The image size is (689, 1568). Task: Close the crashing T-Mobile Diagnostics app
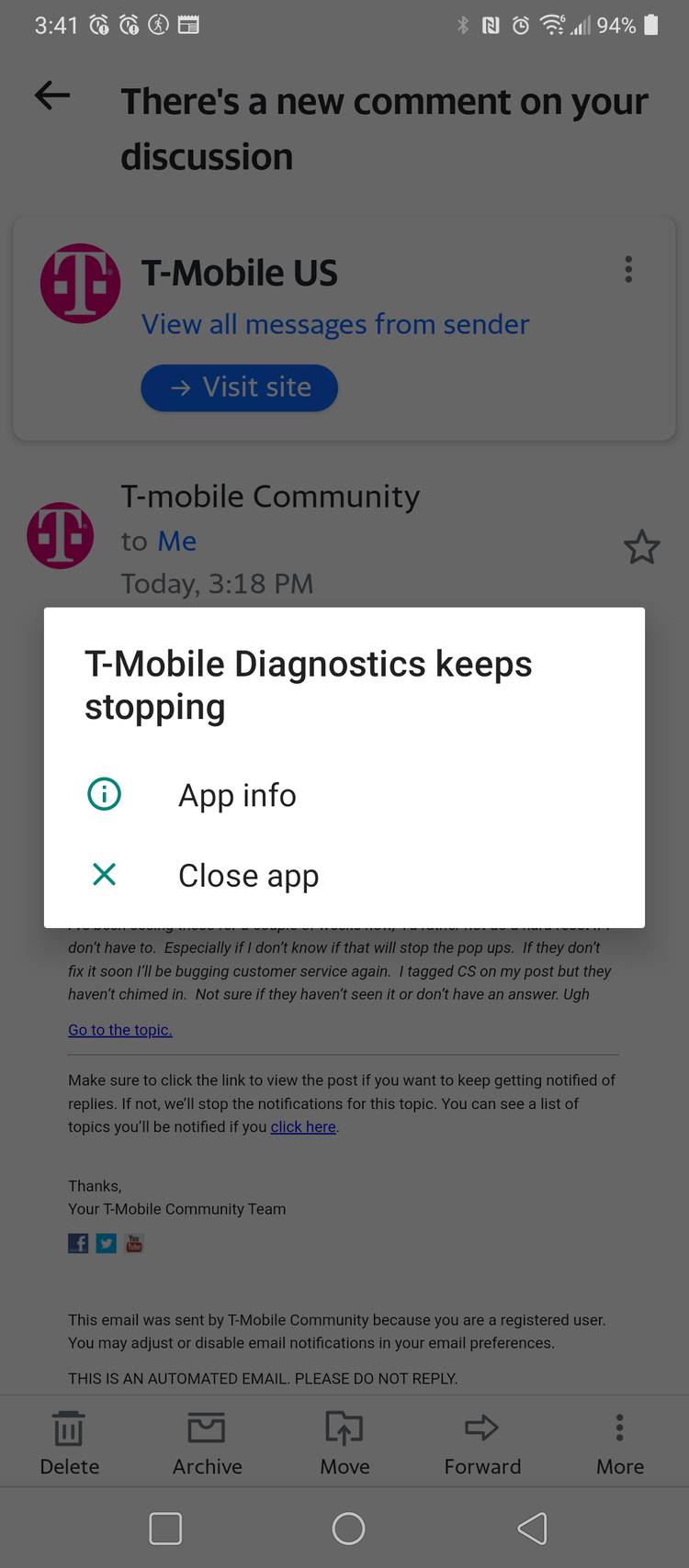pyautogui.click(x=248, y=876)
